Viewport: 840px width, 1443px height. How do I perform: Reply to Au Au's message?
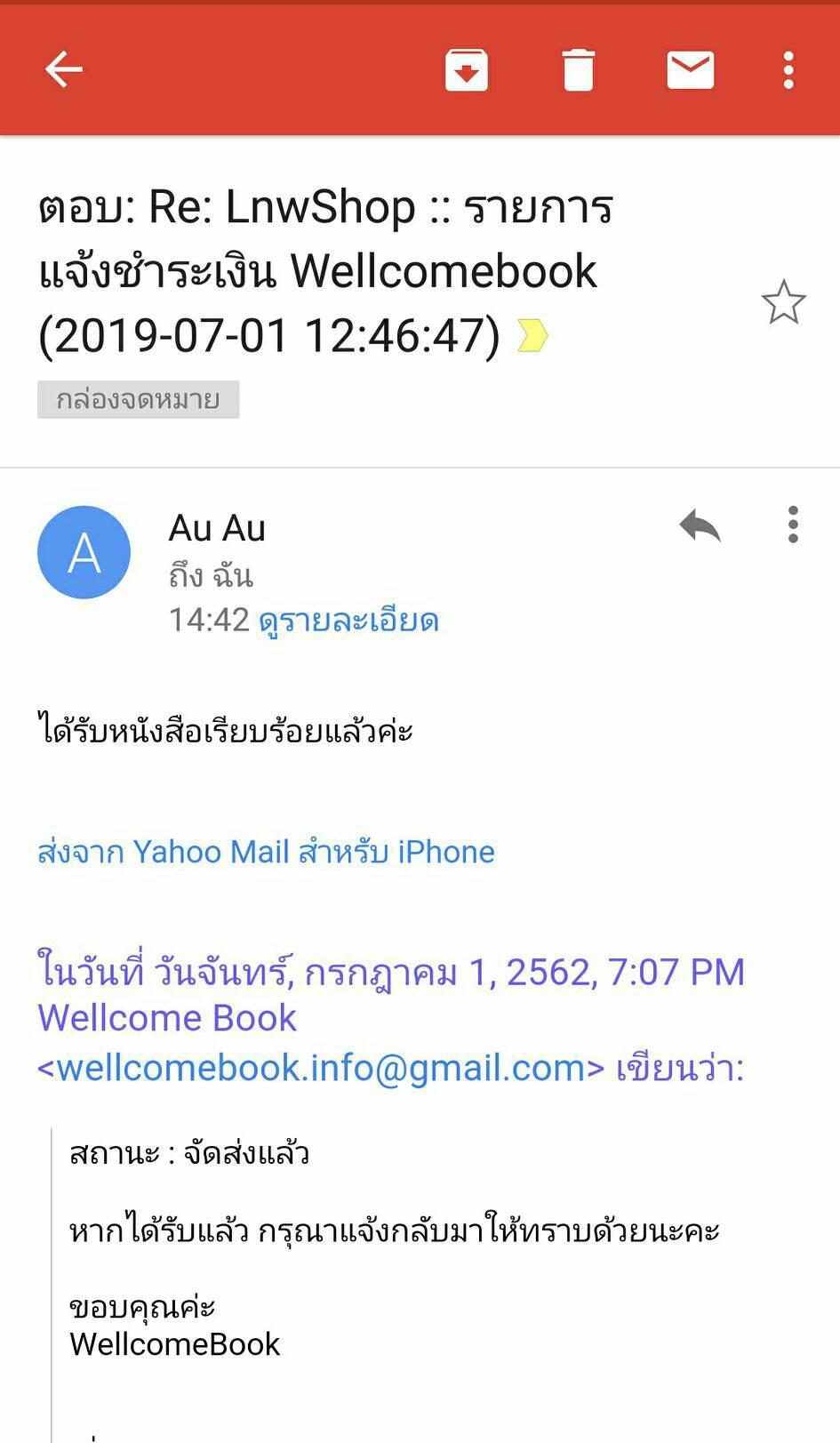[700, 525]
